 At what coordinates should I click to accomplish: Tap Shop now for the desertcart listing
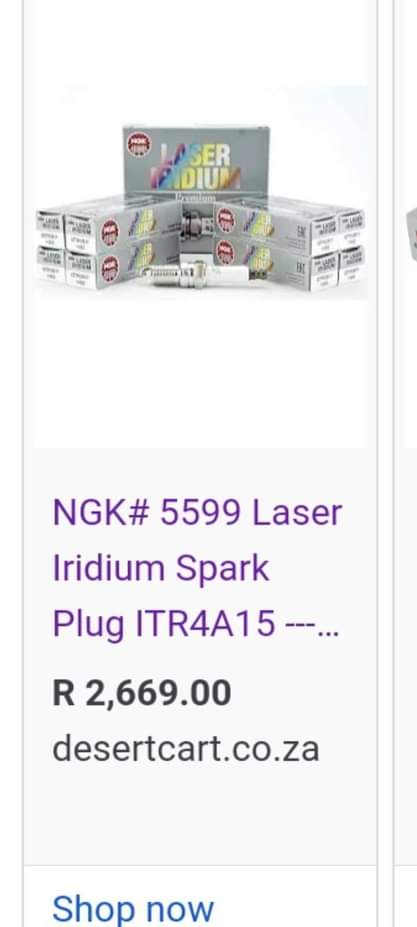[x=133, y=908]
